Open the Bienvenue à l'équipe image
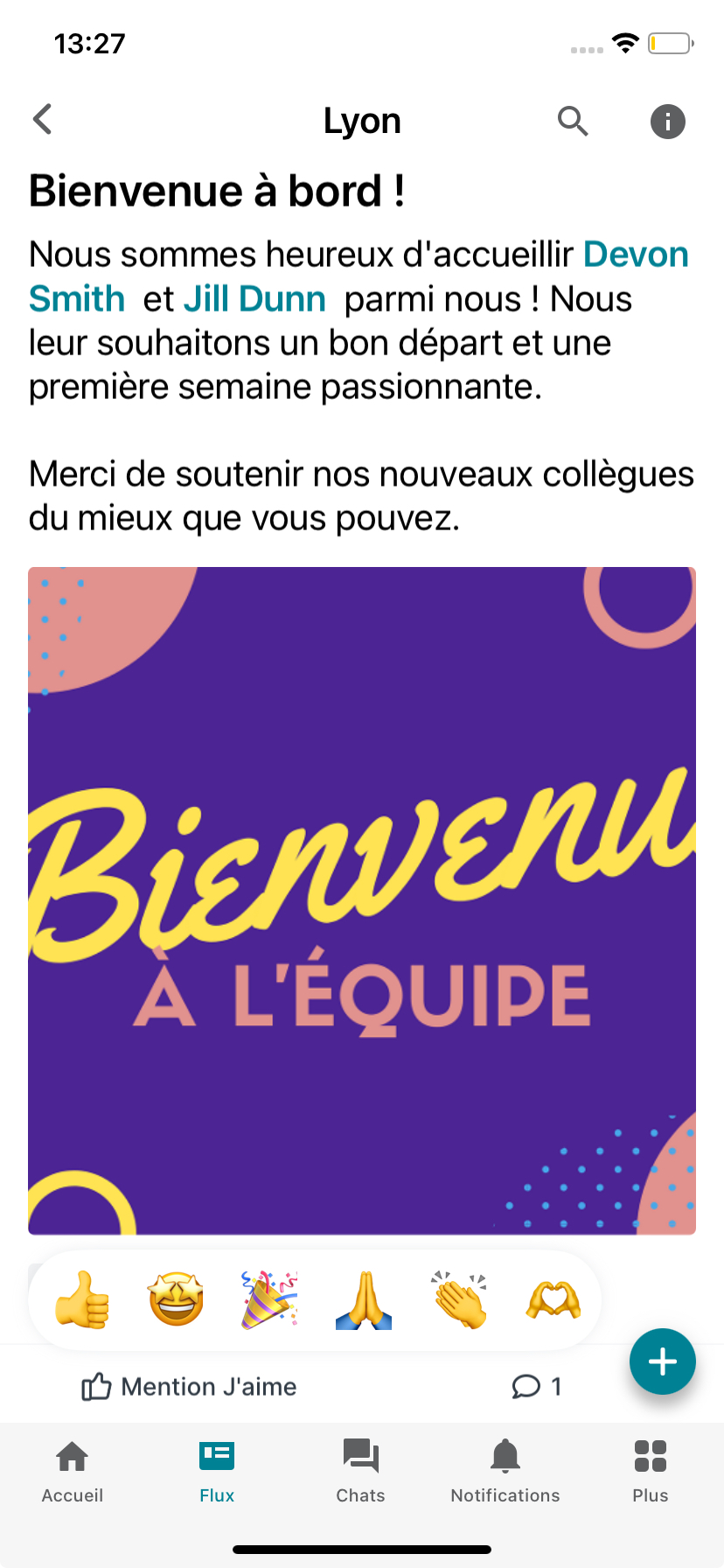 (362, 900)
